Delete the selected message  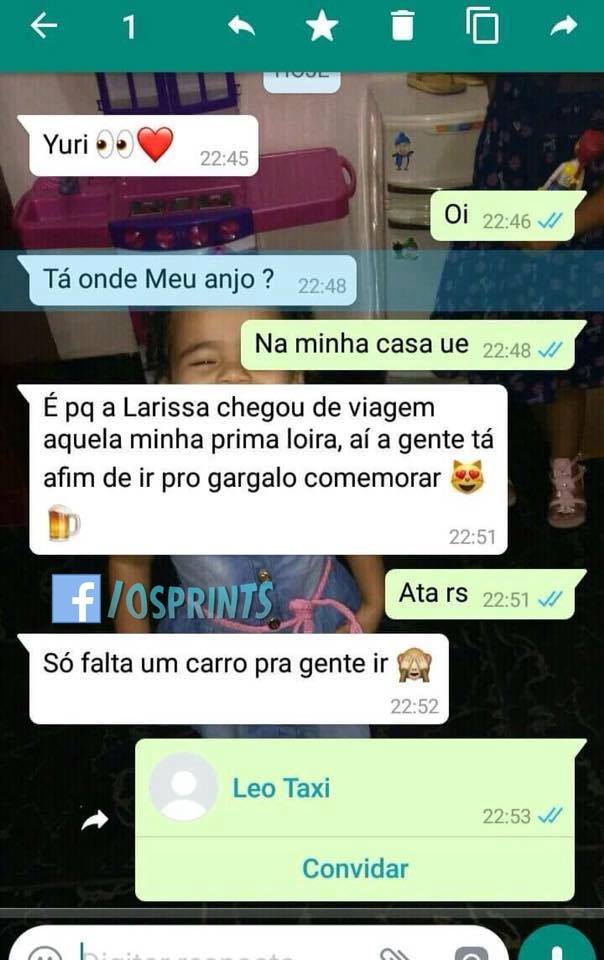[402, 27]
